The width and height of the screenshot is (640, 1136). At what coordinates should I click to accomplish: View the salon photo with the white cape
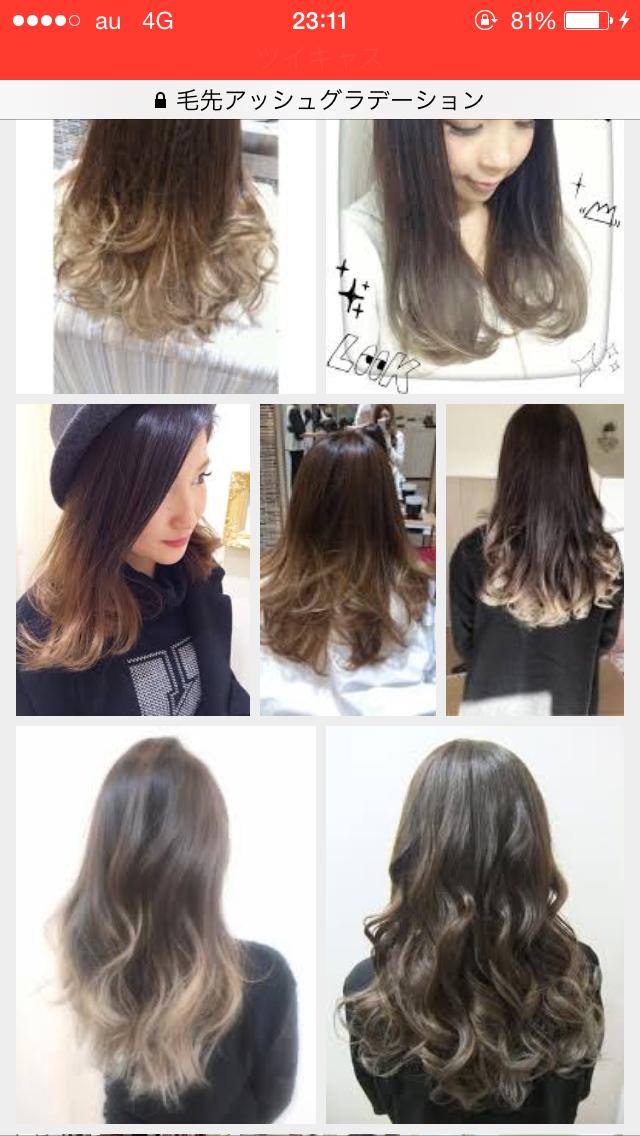[x=348, y=560]
